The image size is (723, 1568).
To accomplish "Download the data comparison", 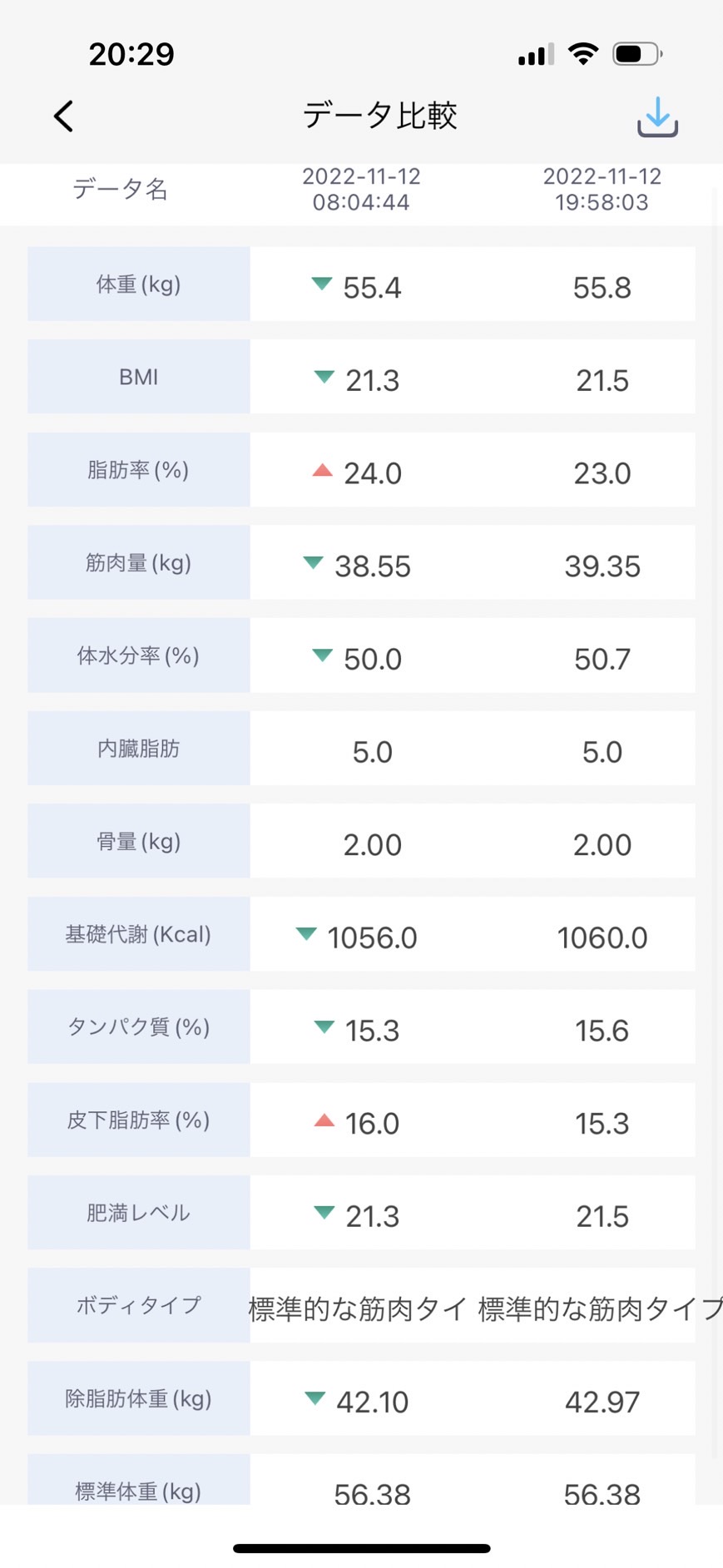I will pyautogui.click(x=657, y=116).
